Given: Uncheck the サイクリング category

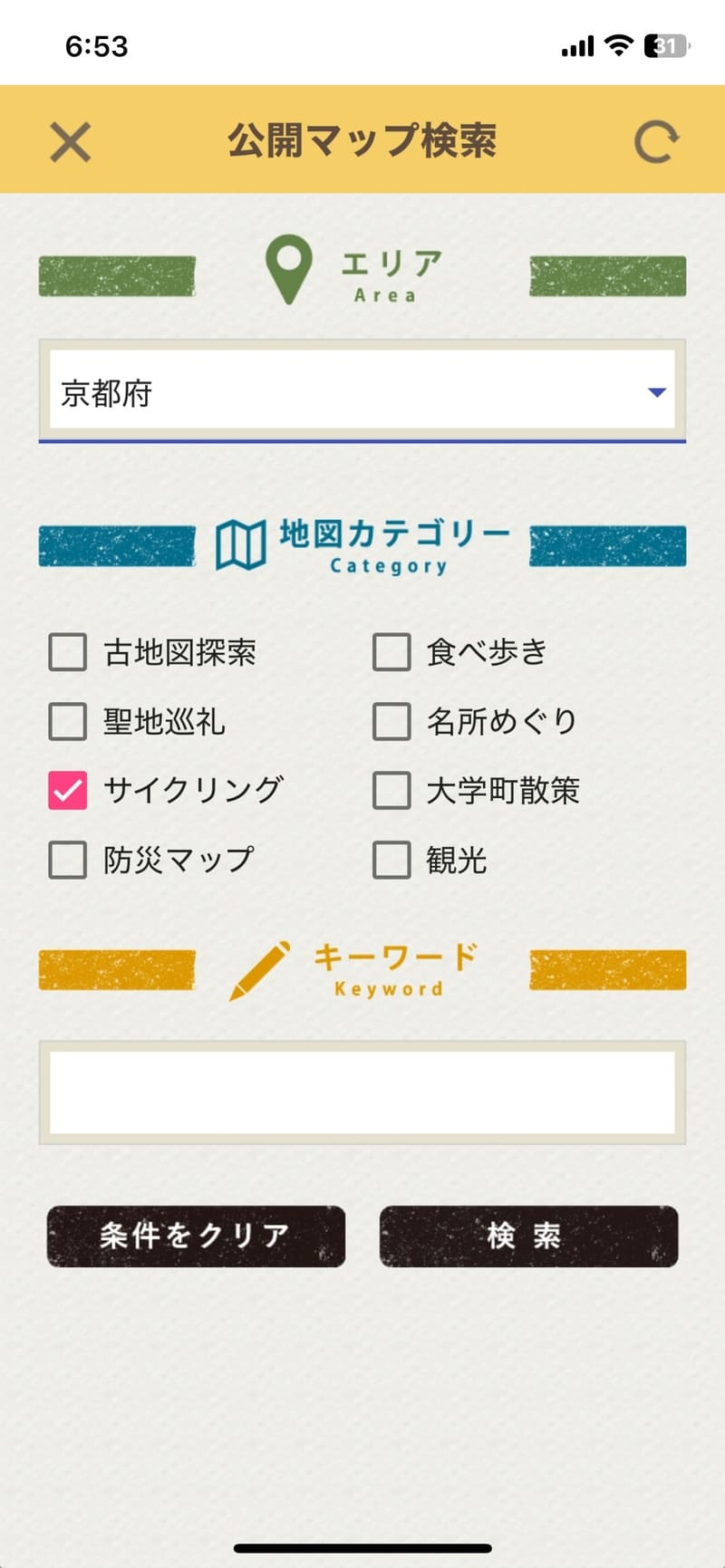Looking at the screenshot, I should (x=68, y=791).
